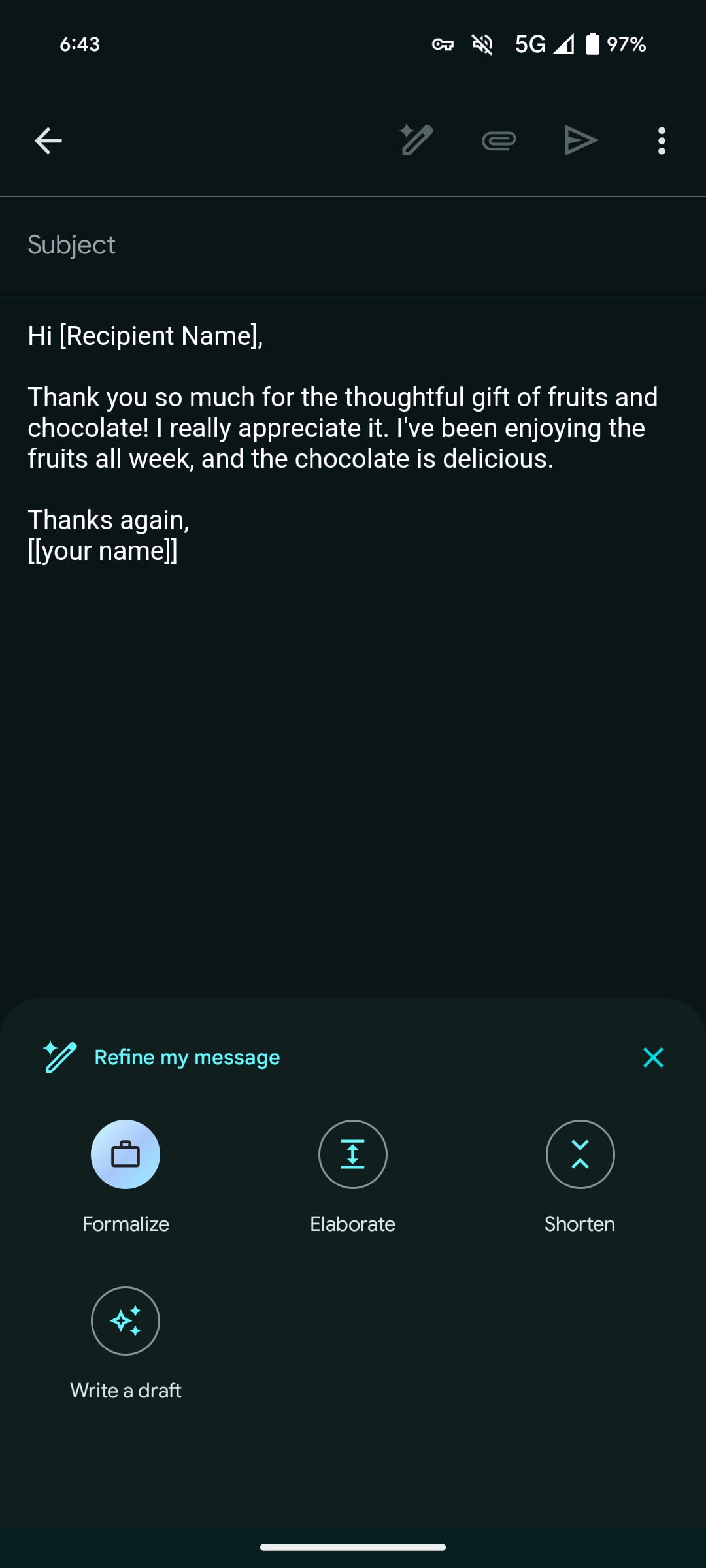Select Write a draft
706x1568 pixels.
pyautogui.click(x=126, y=1321)
